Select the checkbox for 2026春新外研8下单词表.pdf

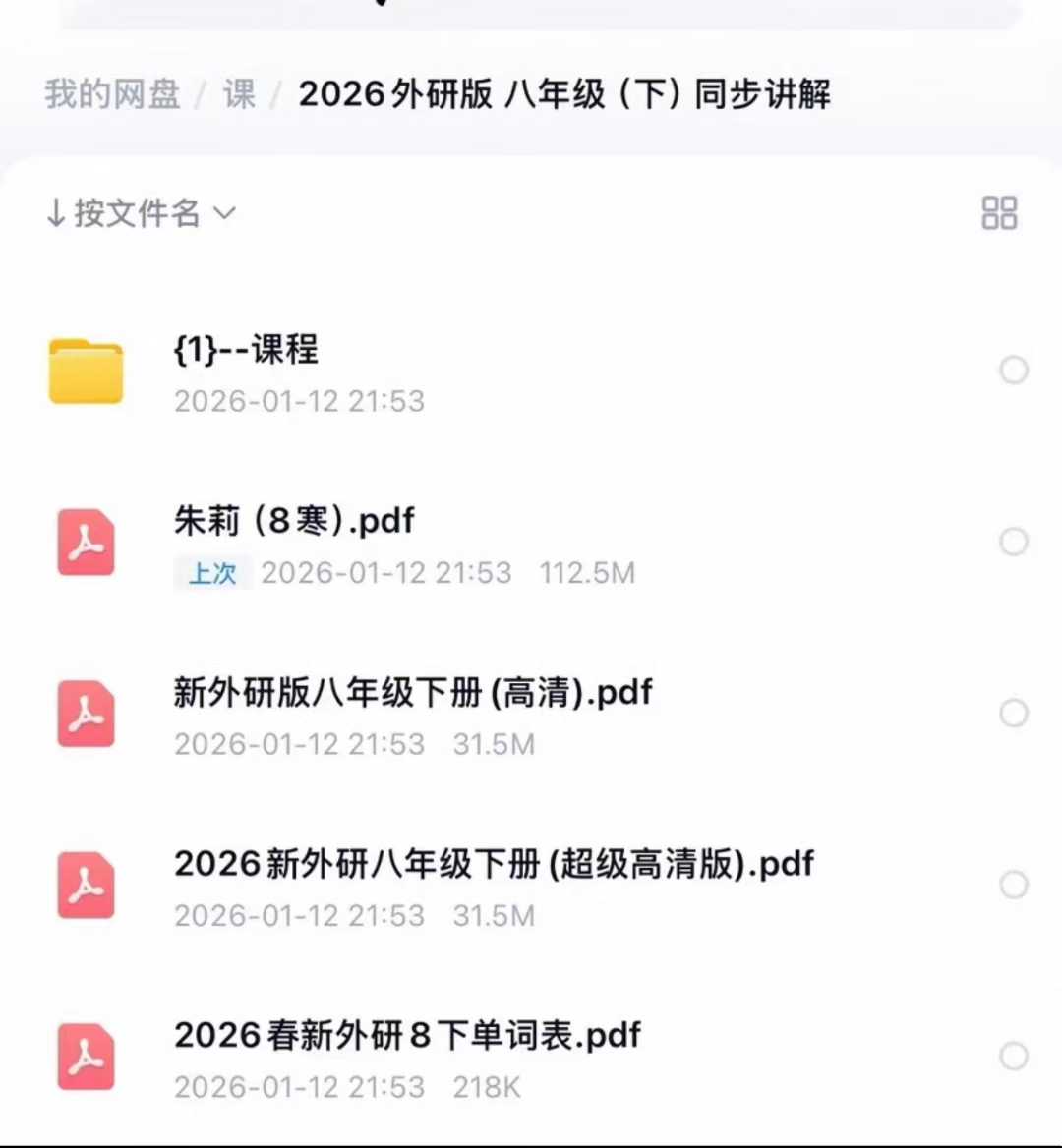[x=1013, y=1058]
